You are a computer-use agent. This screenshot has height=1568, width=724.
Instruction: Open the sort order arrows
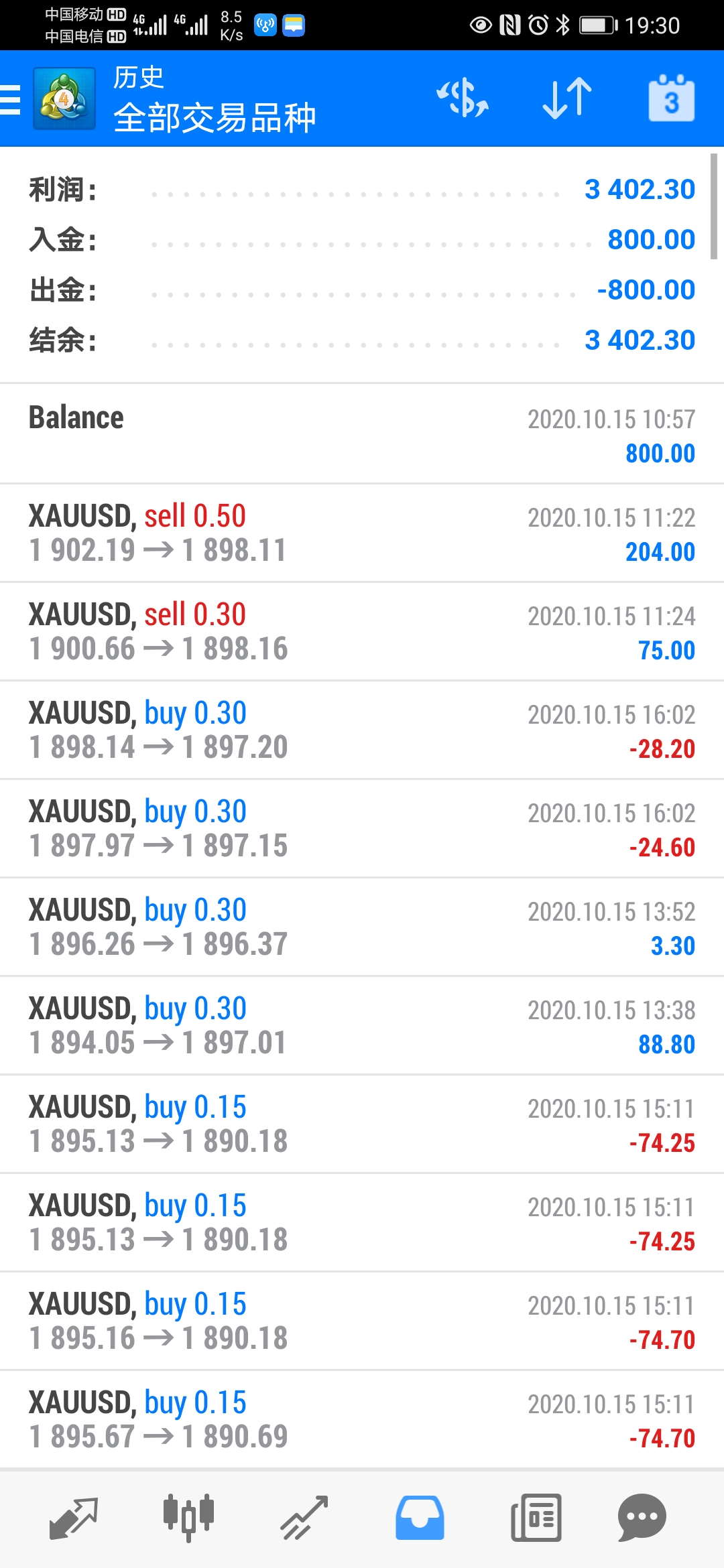(x=567, y=99)
